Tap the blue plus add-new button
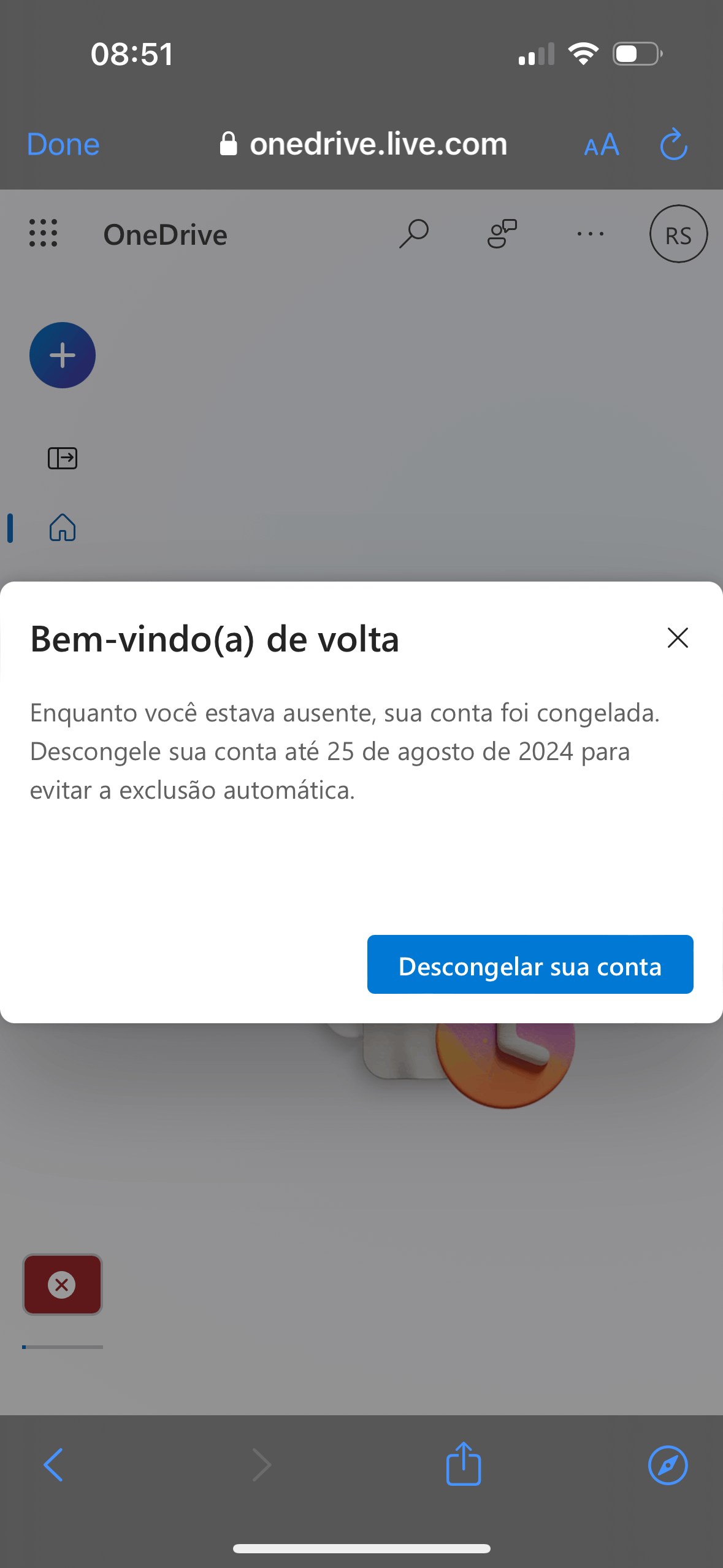723x1568 pixels. click(63, 355)
